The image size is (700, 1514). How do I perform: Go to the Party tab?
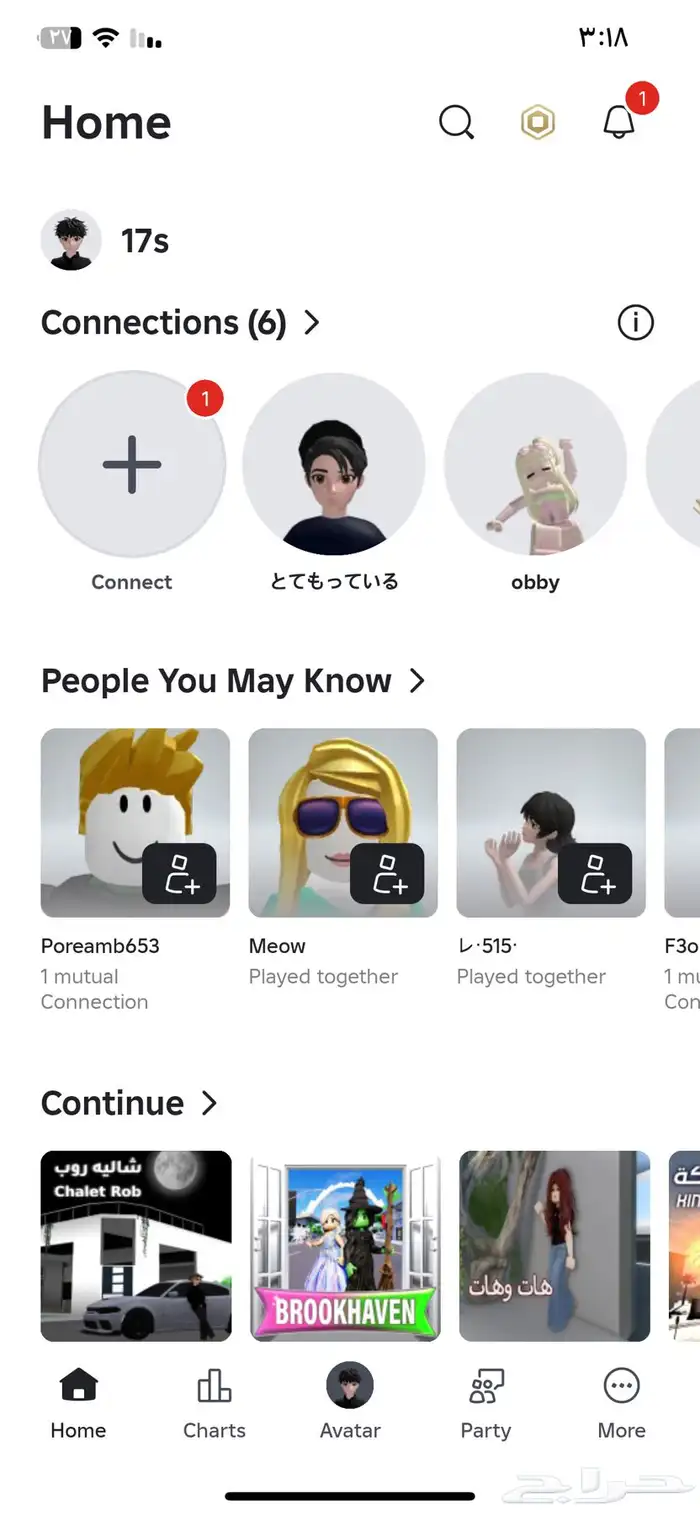[x=486, y=1402]
